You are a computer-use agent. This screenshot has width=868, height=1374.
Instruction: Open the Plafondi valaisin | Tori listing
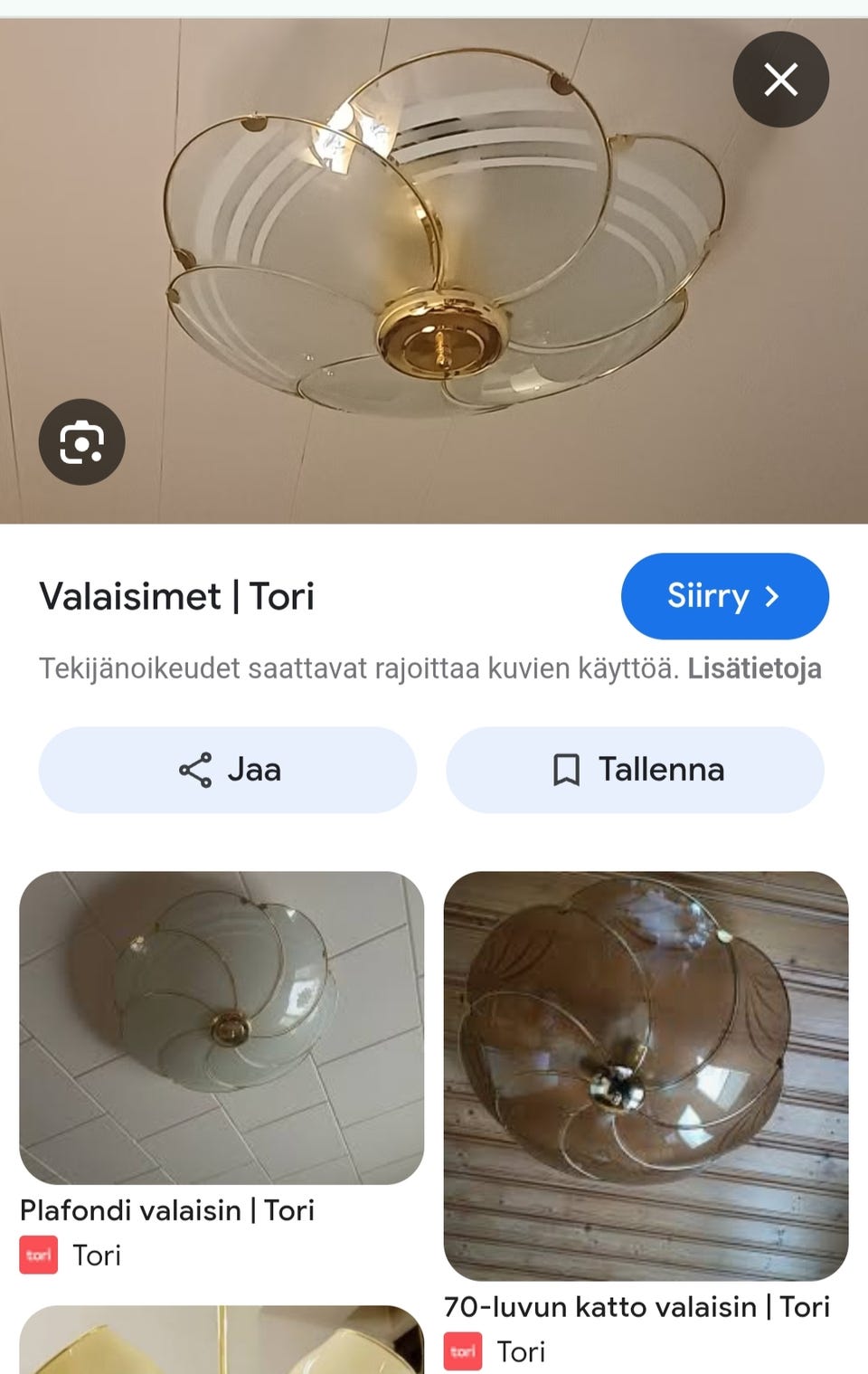(x=168, y=1209)
